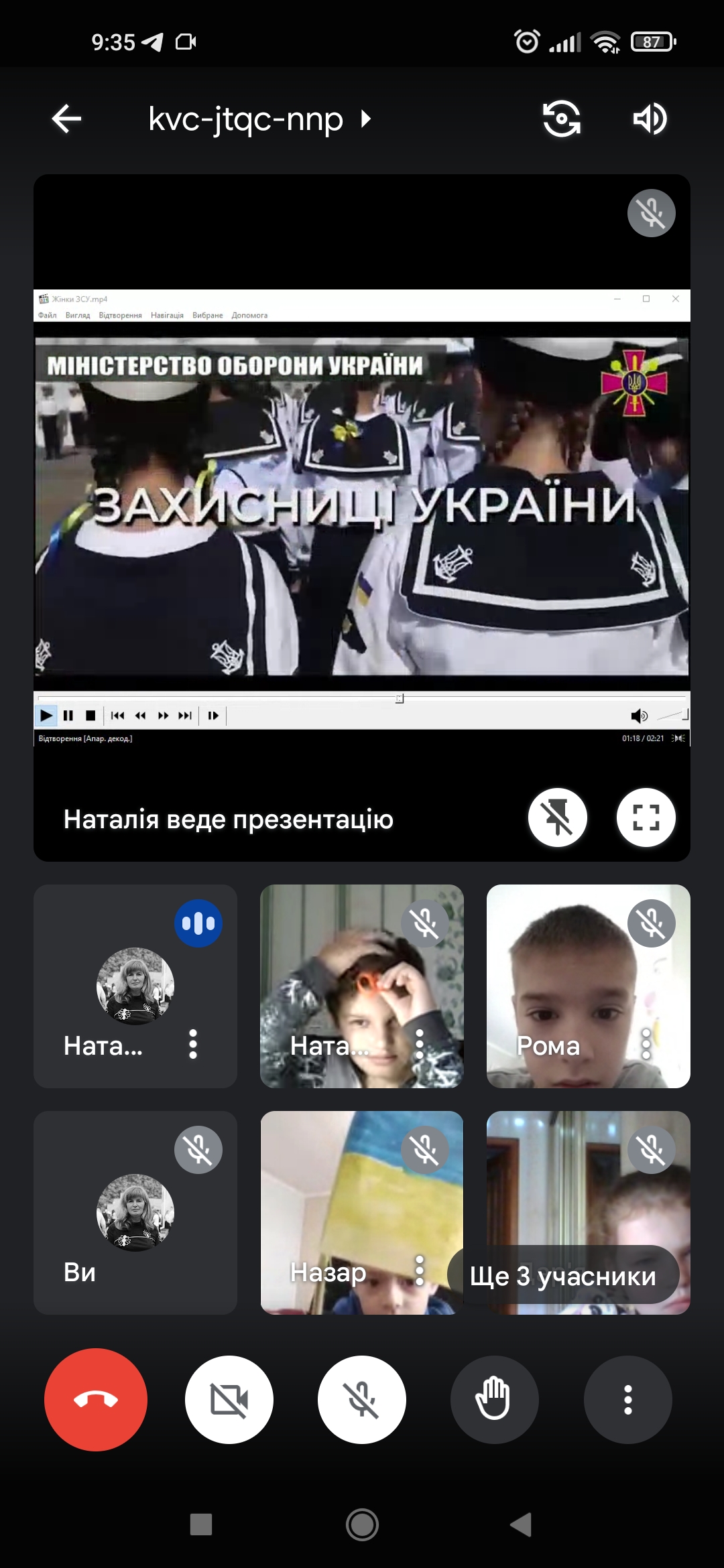Open meeting details for kvc-jtqc-nnp

coord(258,119)
